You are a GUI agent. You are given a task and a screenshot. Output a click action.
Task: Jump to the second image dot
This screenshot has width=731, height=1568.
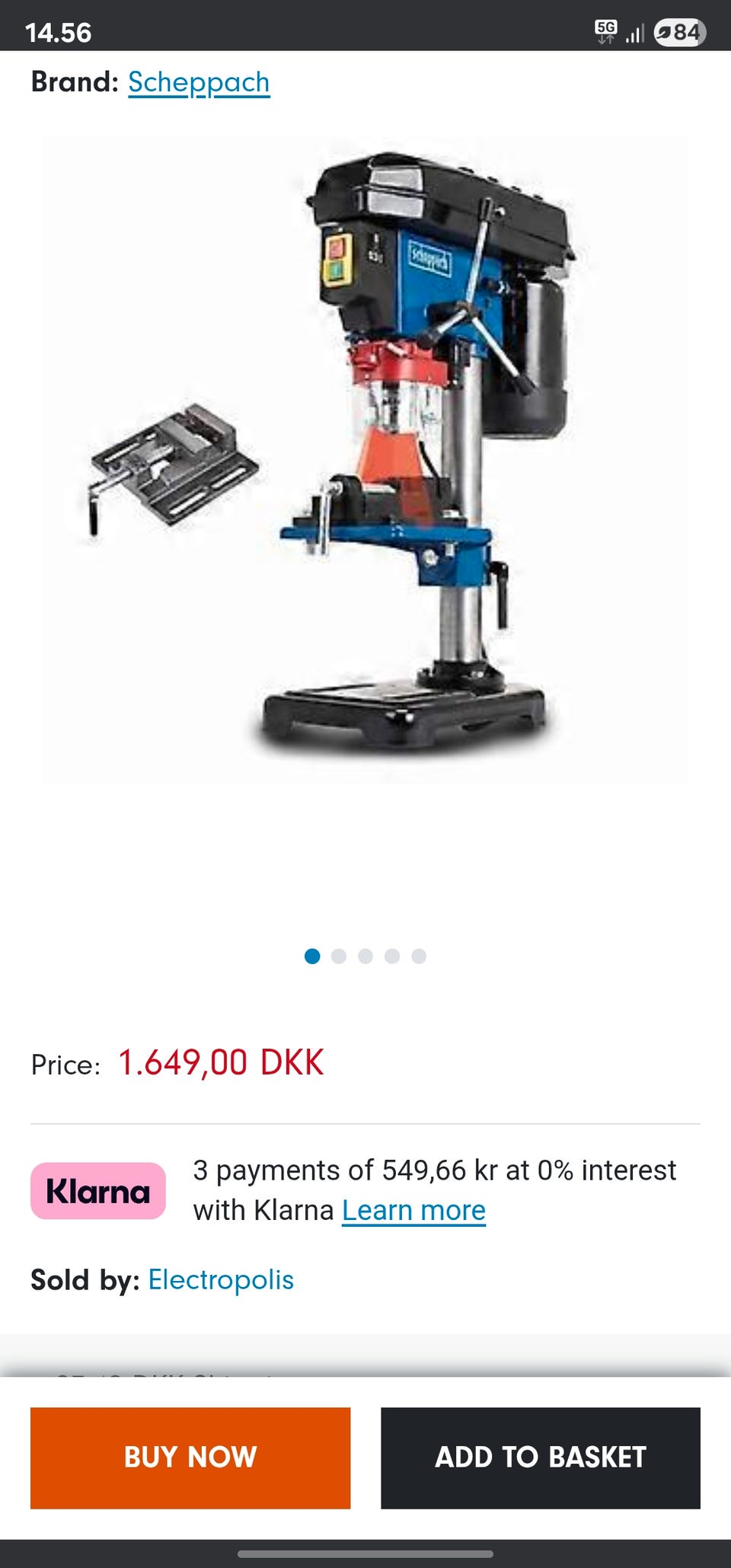click(339, 956)
